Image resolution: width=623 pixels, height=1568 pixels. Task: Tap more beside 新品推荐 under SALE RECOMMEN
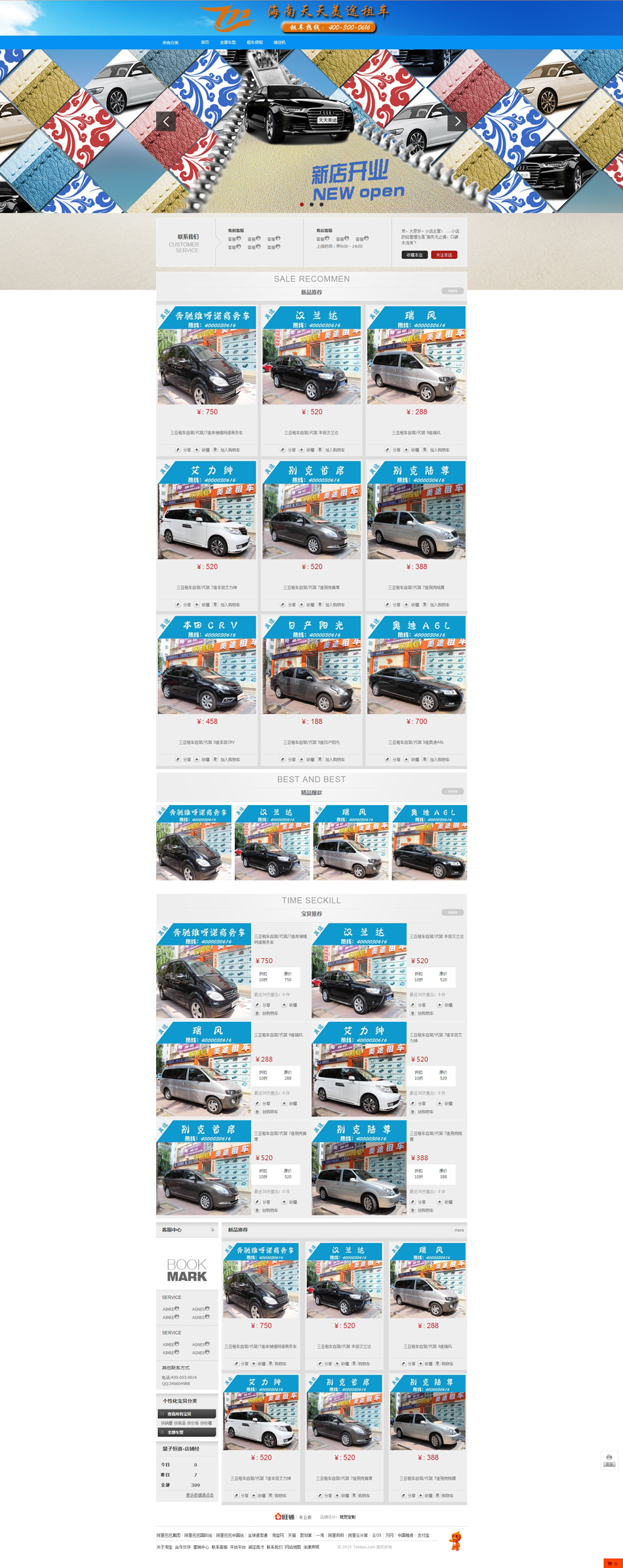pyautogui.click(x=452, y=291)
